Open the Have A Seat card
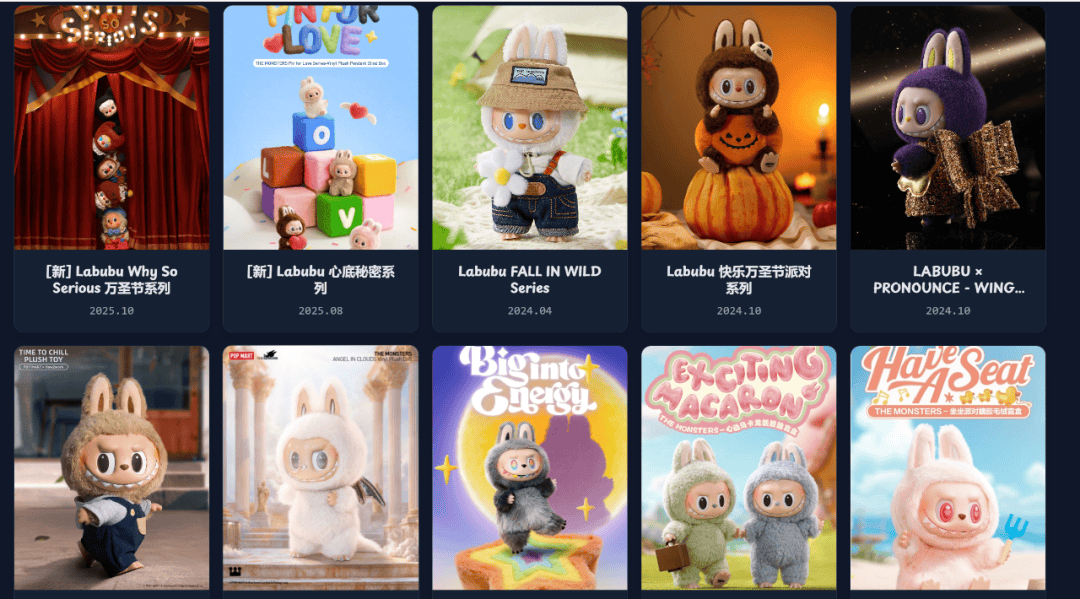The height and width of the screenshot is (599, 1080). tap(947, 468)
